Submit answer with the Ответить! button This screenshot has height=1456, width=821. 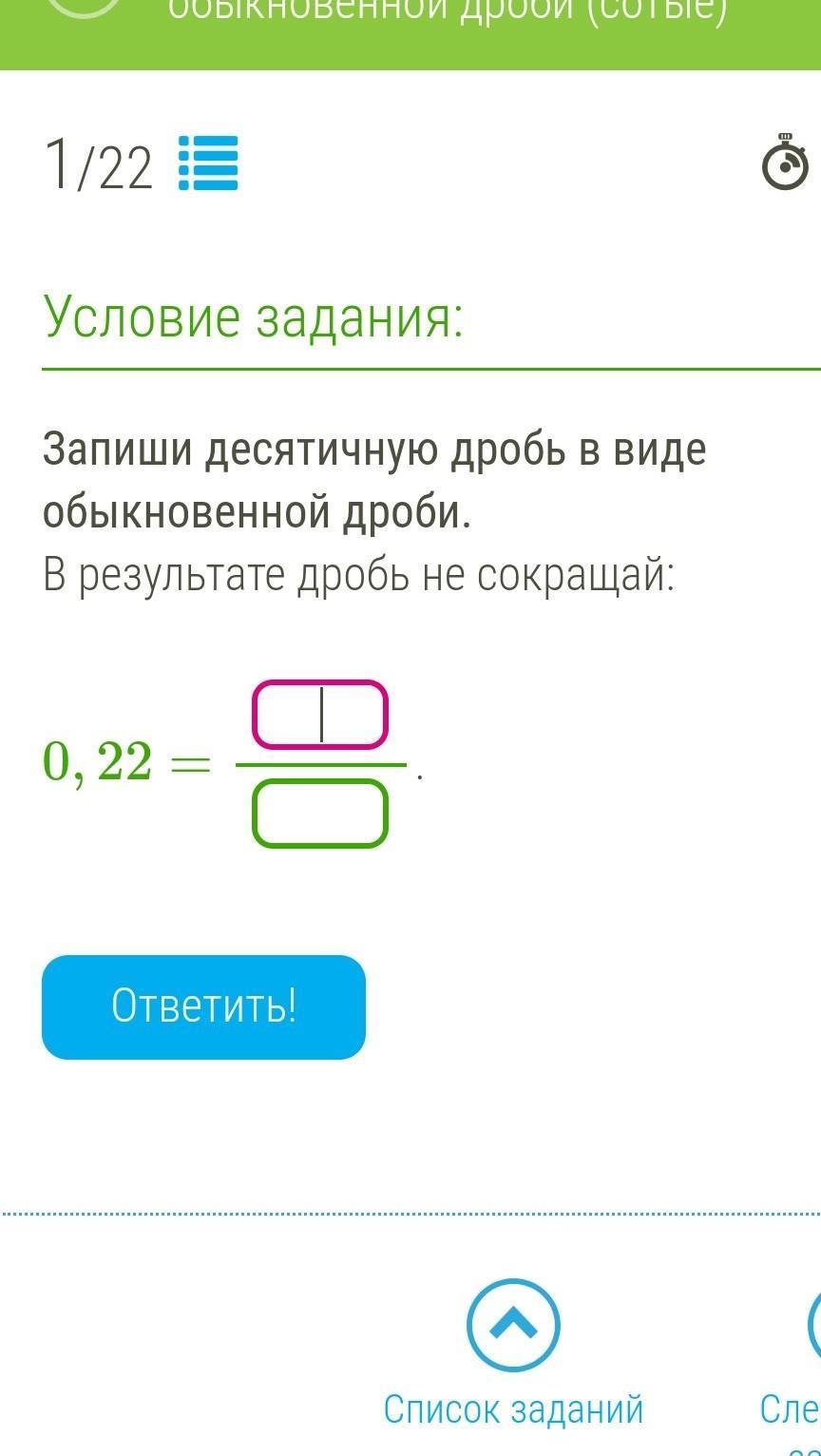[x=203, y=1006]
